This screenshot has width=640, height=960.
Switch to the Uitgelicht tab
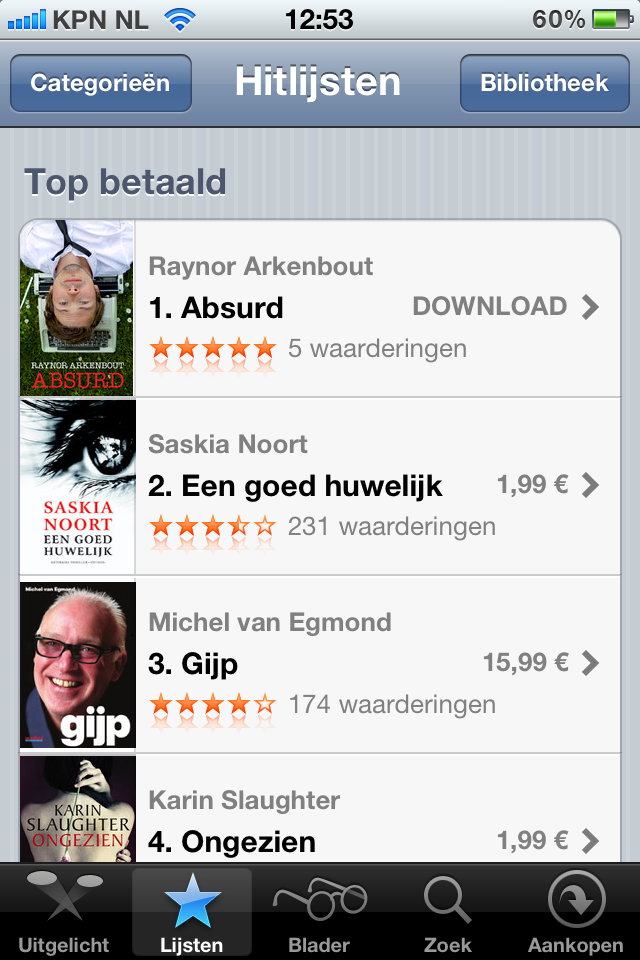point(64,912)
